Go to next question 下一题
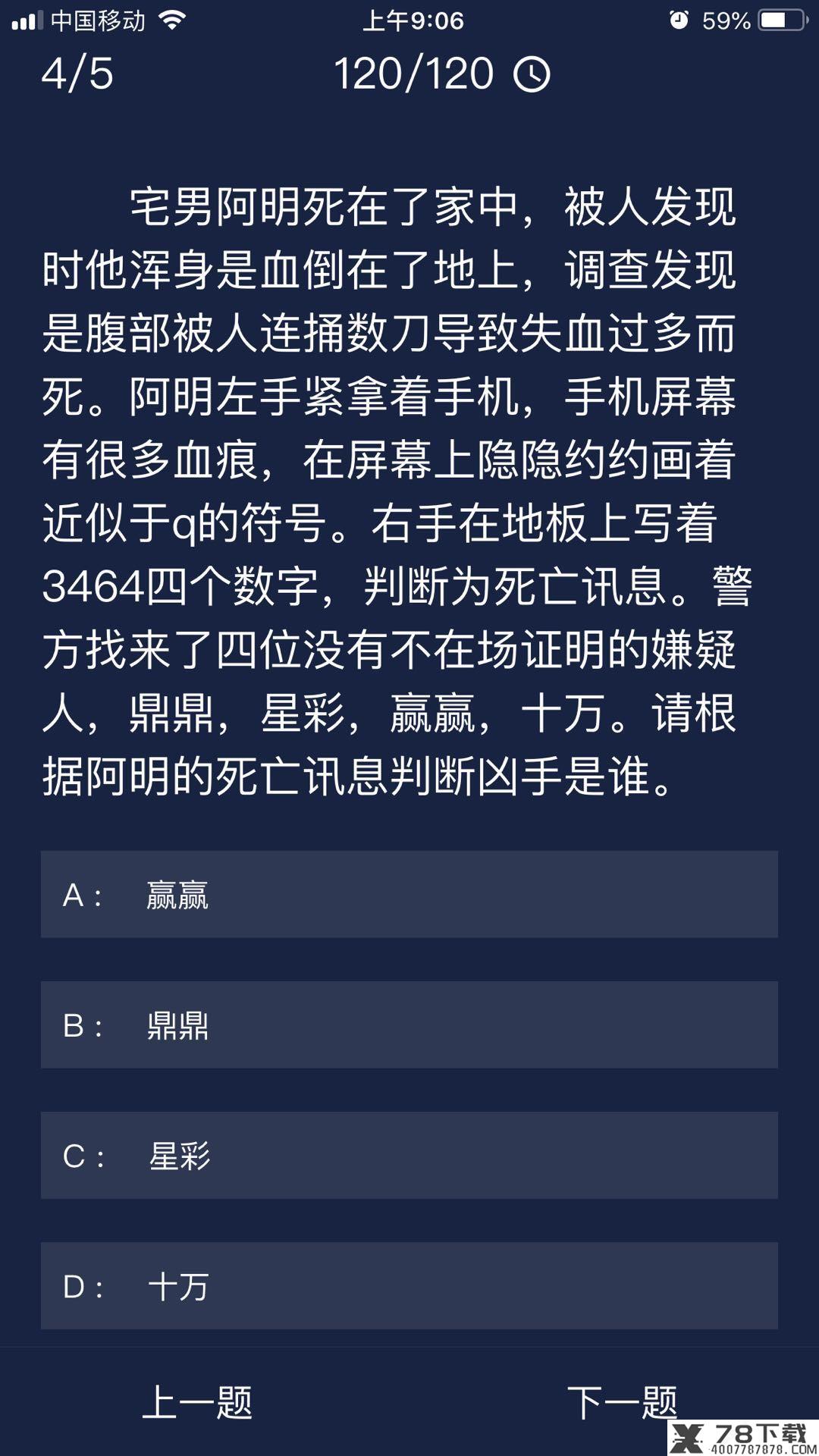The width and height of the screenshot is (819, 1456). 622,1403
